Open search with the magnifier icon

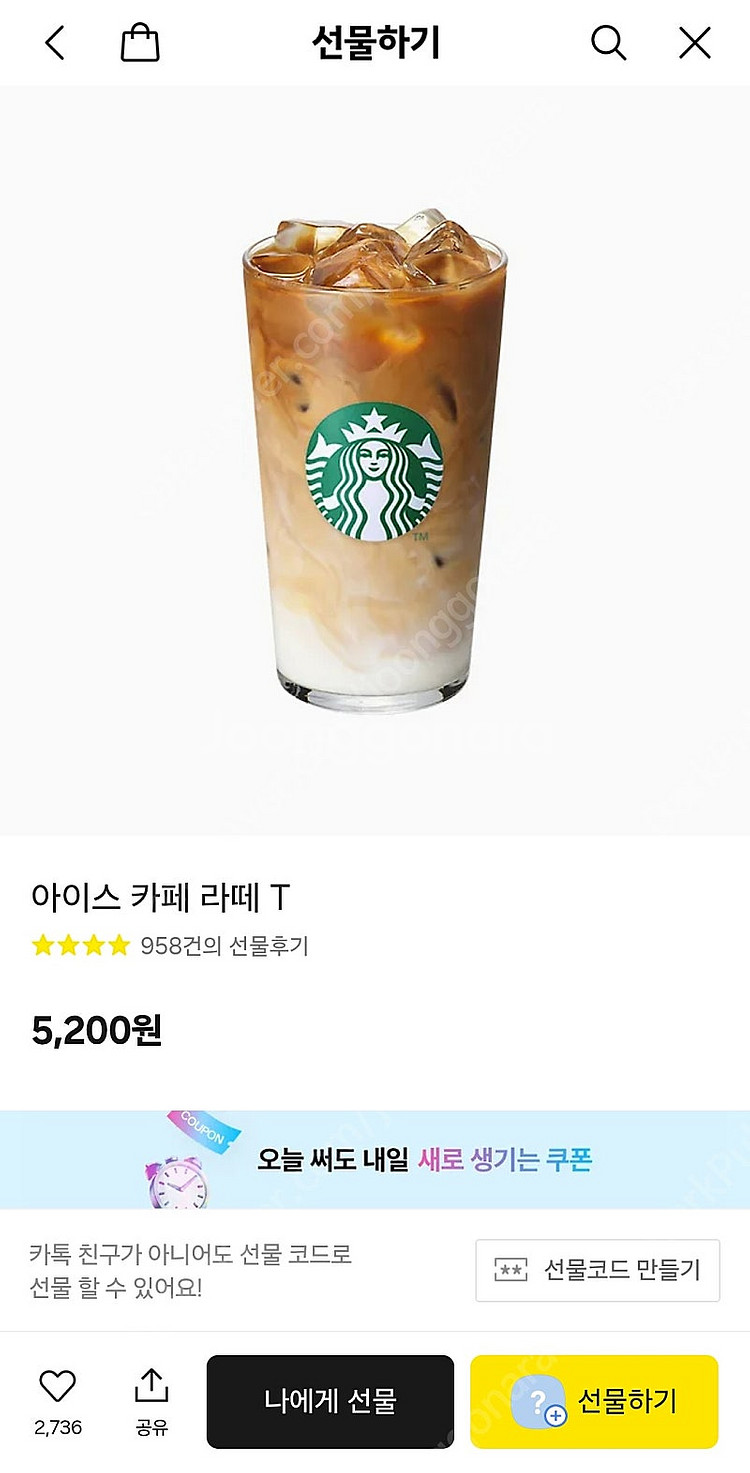click(608, 43)
